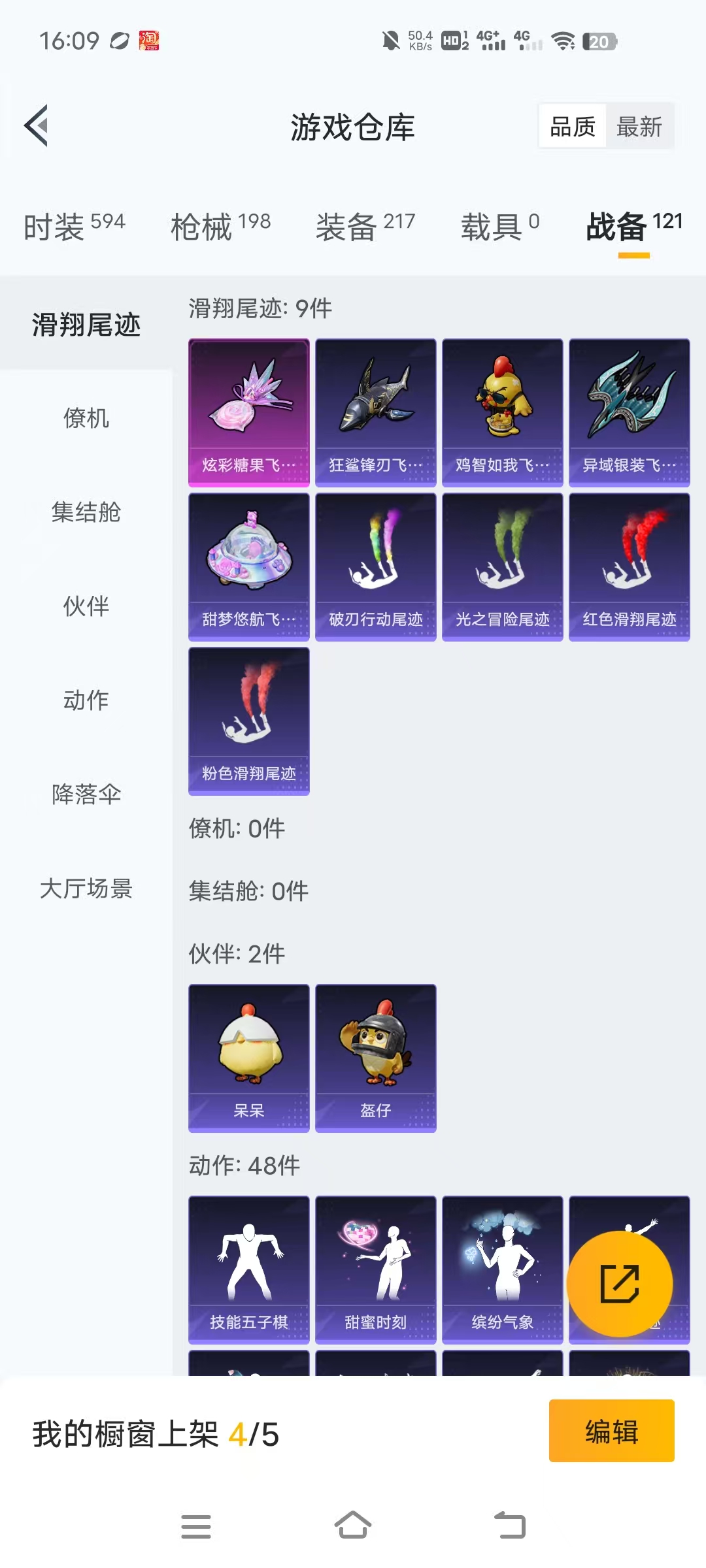This screenshot has height=1568, width=706.
Task: Open the 呆呆 companion card
Action: coord(249,1058)
